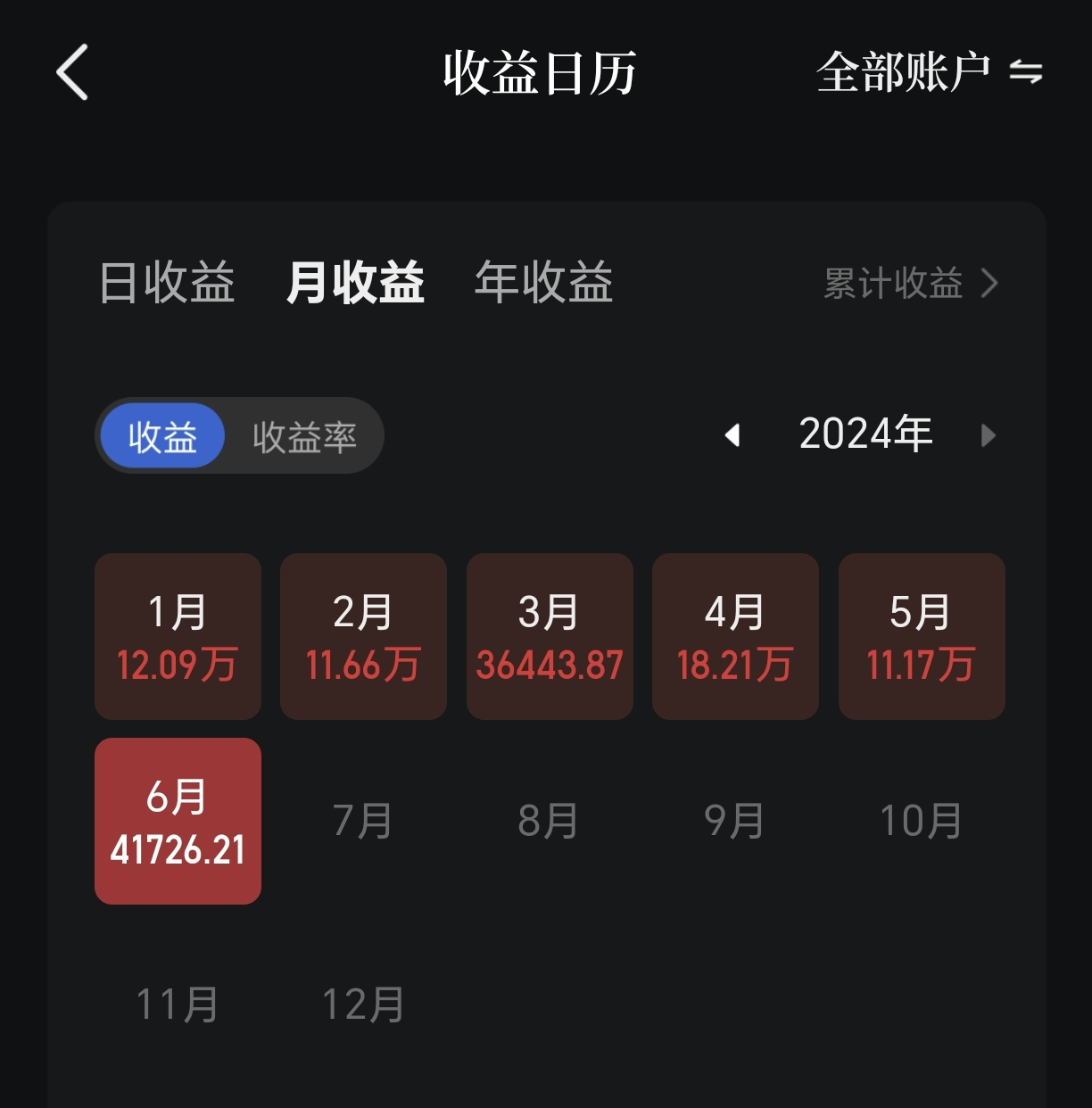Select the 收益 segment
The width and height of the screenshot is (1092, 1108).
(x=162, y=436)
